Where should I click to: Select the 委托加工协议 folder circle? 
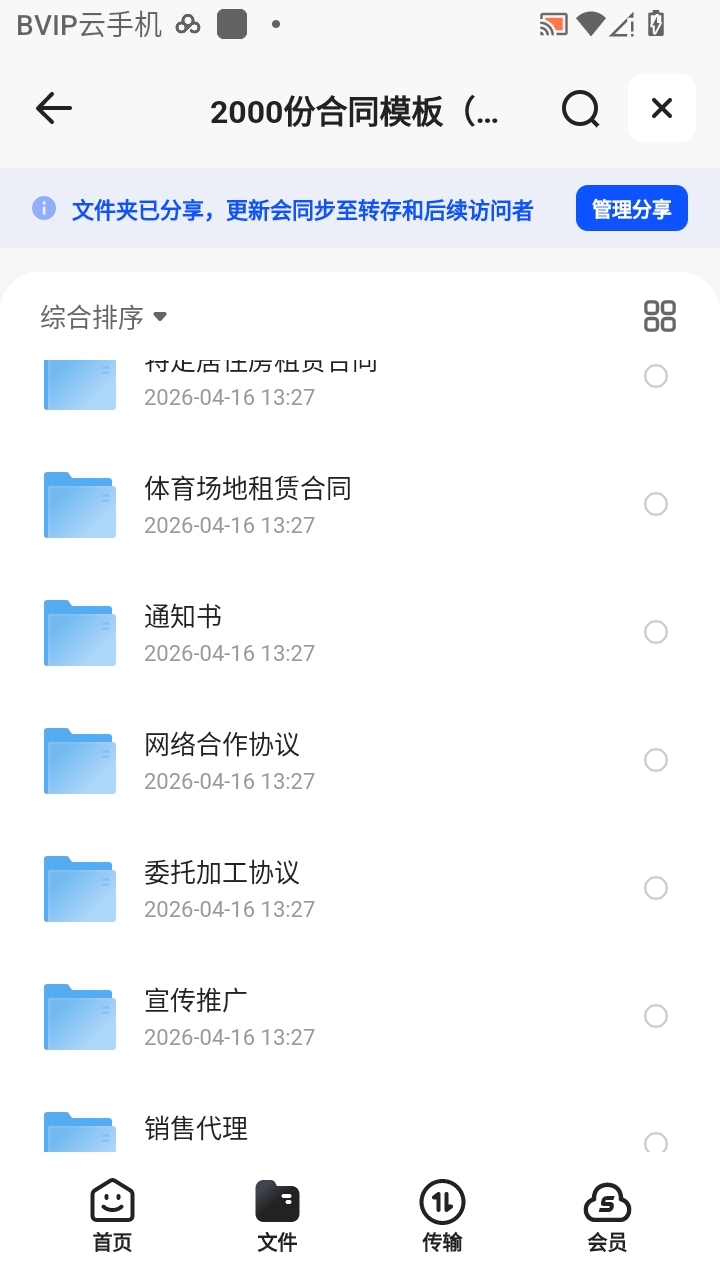coord(655,888)
